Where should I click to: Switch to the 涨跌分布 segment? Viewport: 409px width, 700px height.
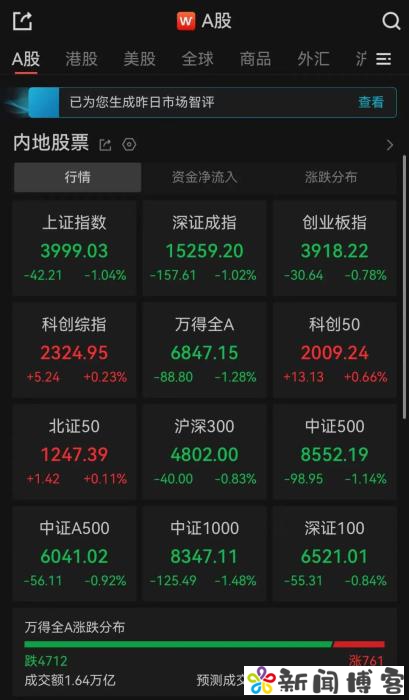[331, 177]
